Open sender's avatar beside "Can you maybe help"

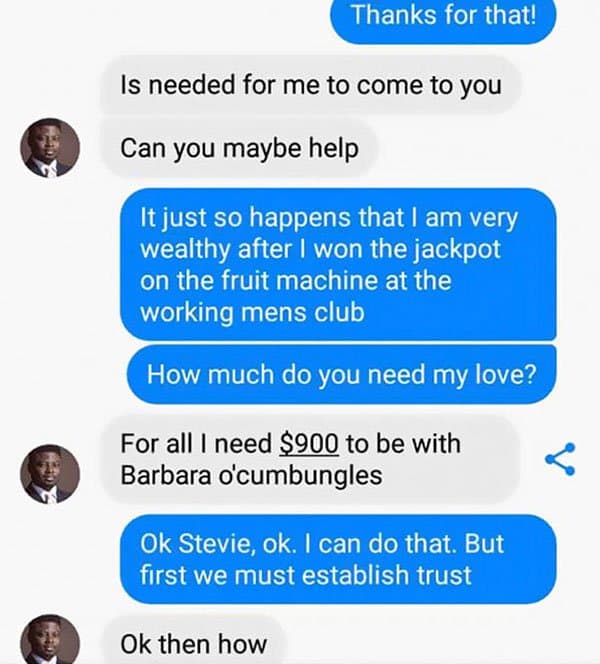pos(50,148)
